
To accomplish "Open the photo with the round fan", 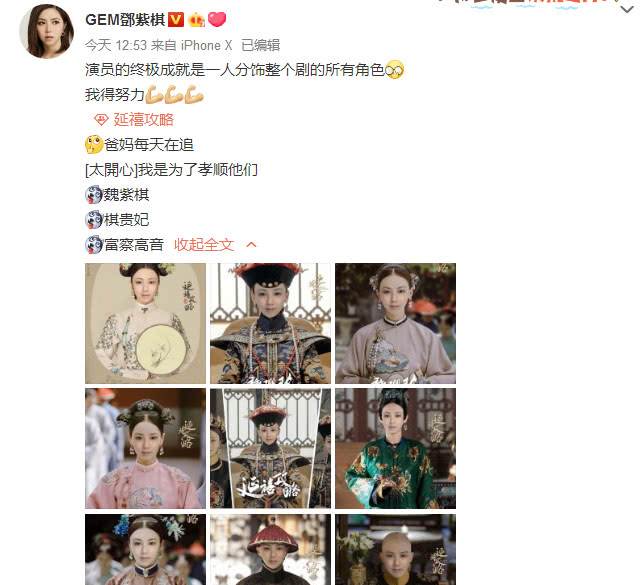I will (145, 323).
